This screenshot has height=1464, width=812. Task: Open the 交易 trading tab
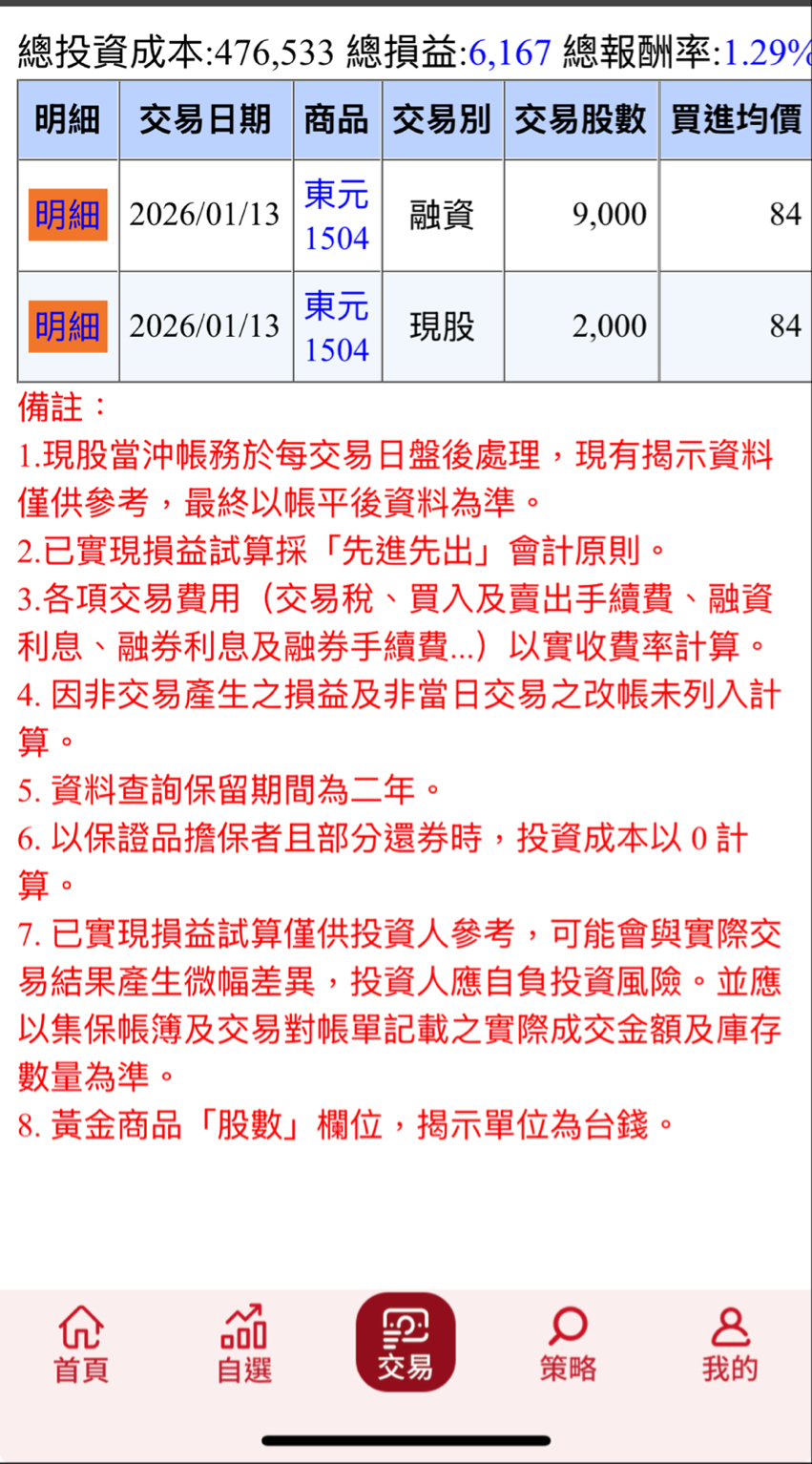click(x=406, y=1341)
